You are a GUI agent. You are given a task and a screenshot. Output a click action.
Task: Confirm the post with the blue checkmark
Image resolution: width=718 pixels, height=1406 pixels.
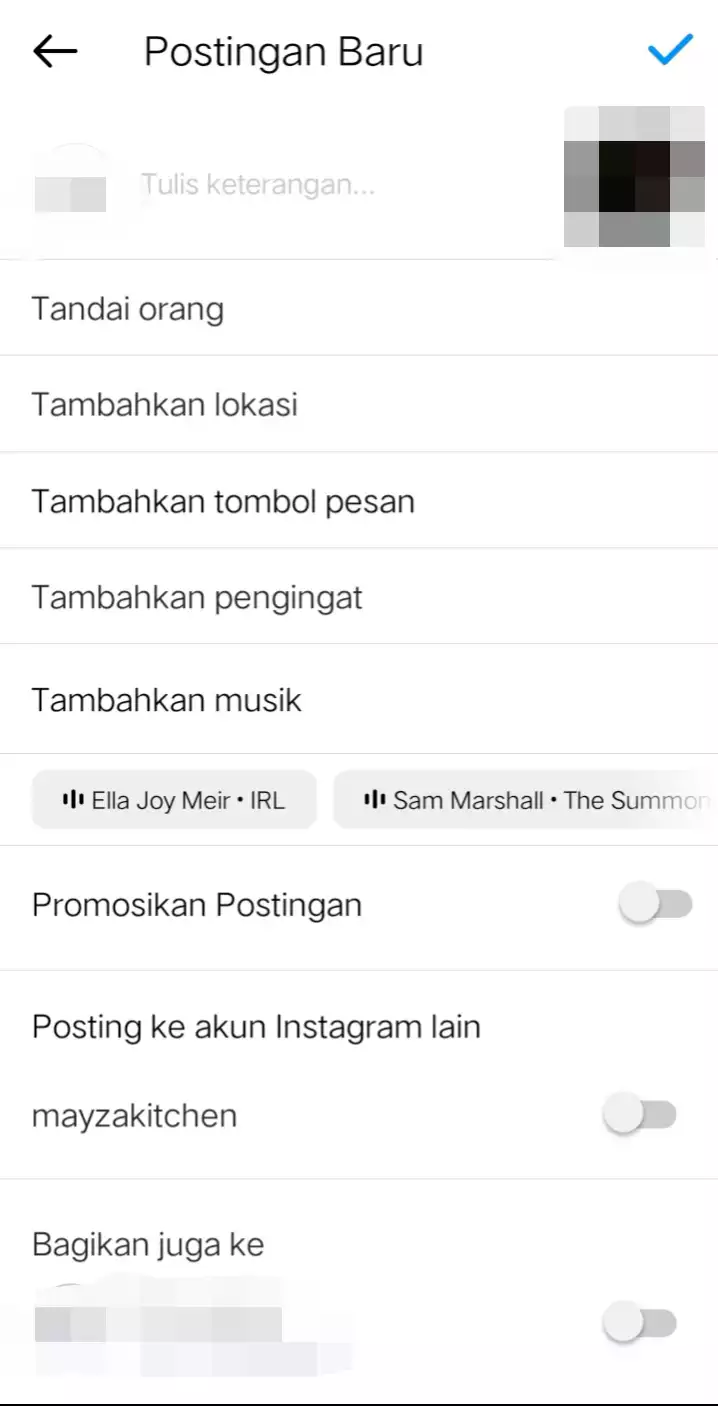point(670,50)
